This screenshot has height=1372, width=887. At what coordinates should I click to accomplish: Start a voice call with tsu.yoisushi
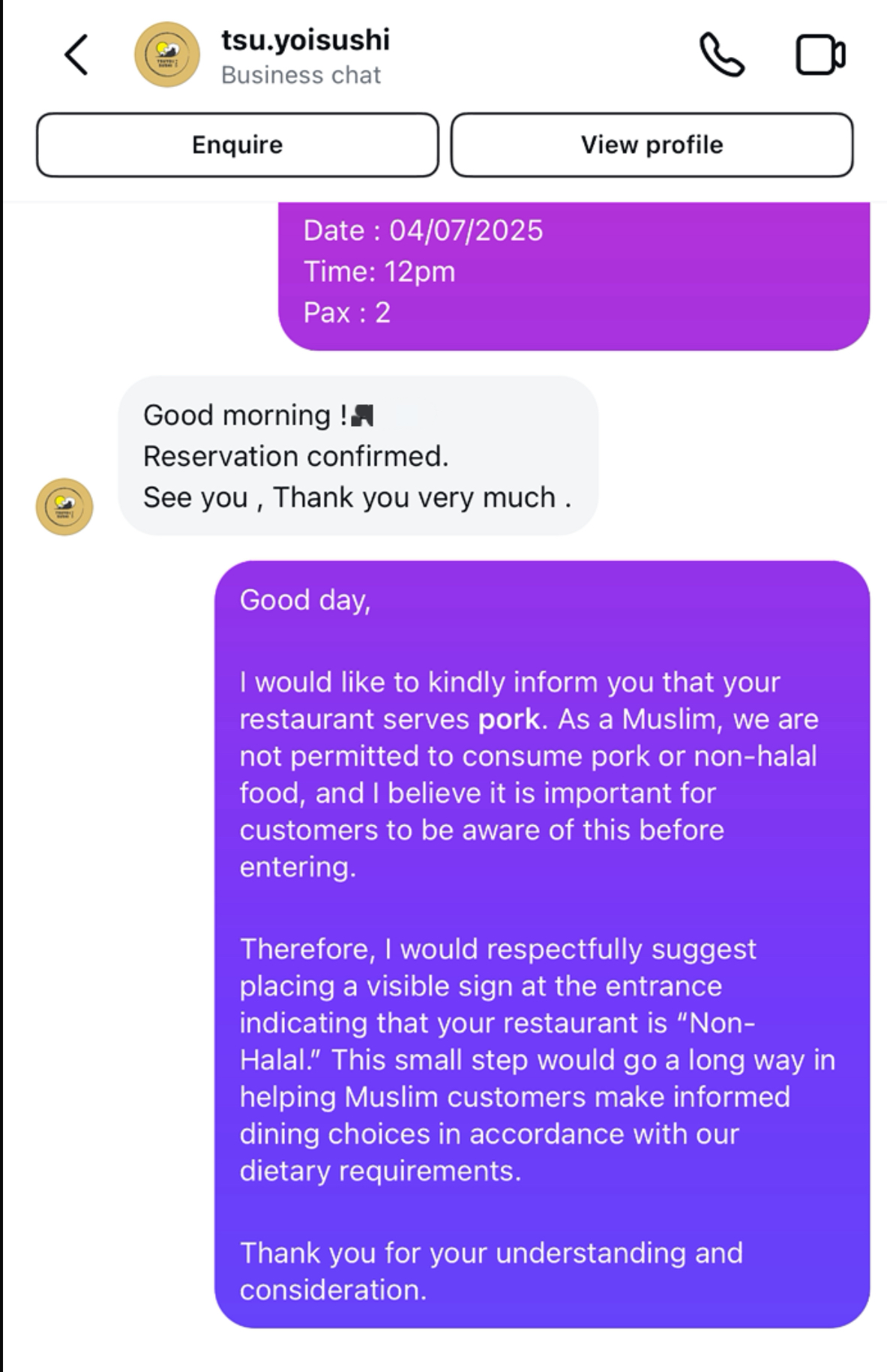[721, 55]
